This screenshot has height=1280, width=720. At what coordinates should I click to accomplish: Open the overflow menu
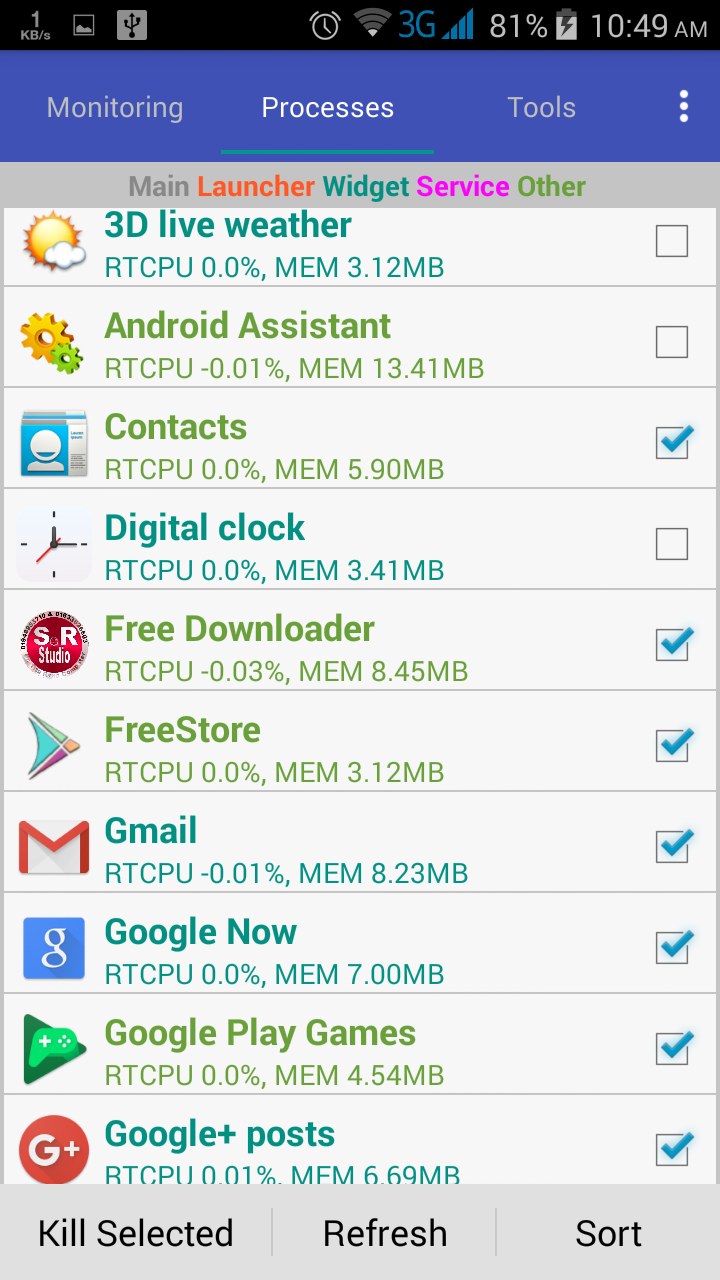pyautogui.click(x=684, y=106)
